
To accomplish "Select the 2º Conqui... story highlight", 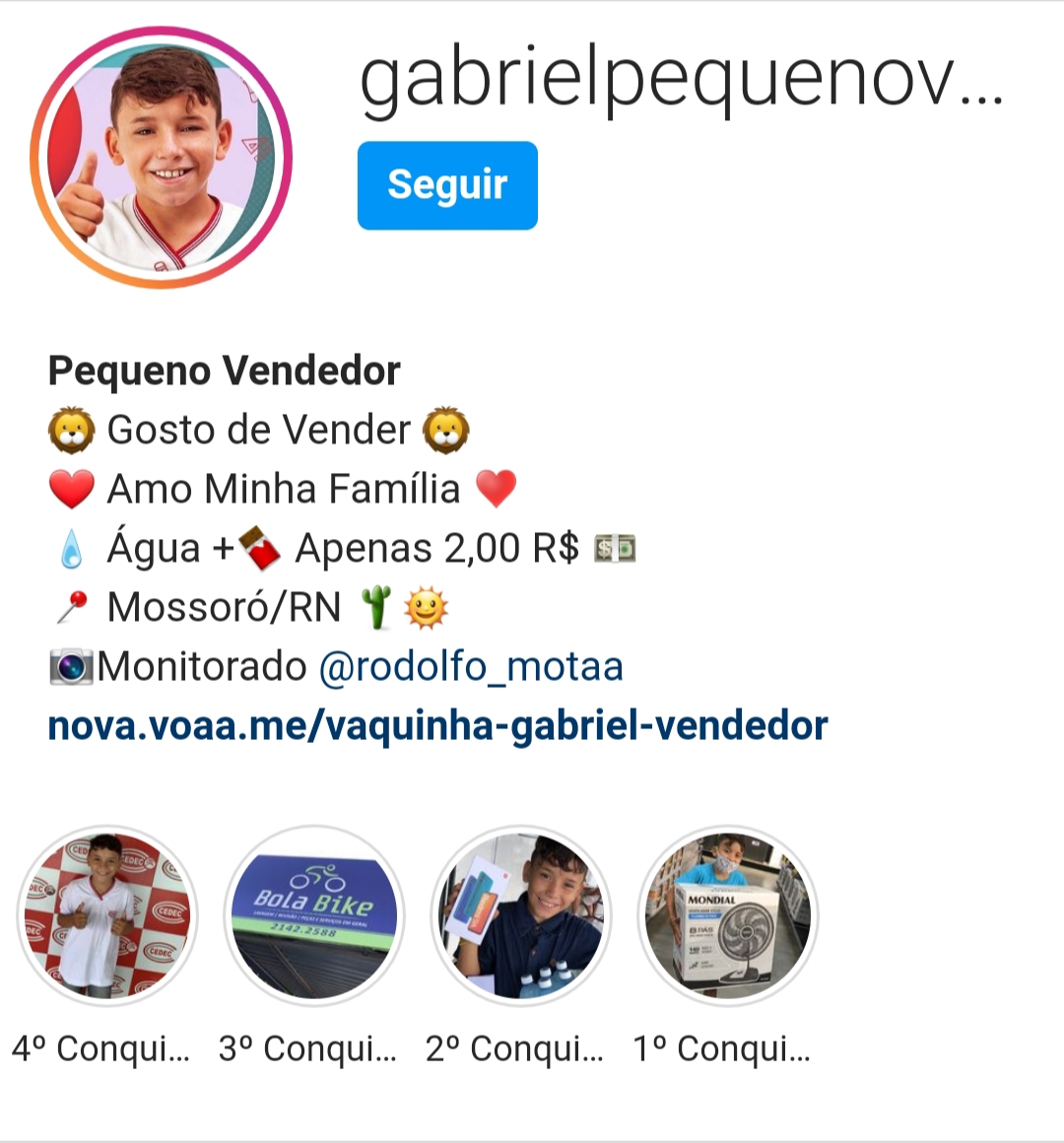I will (x=521, y=914).
